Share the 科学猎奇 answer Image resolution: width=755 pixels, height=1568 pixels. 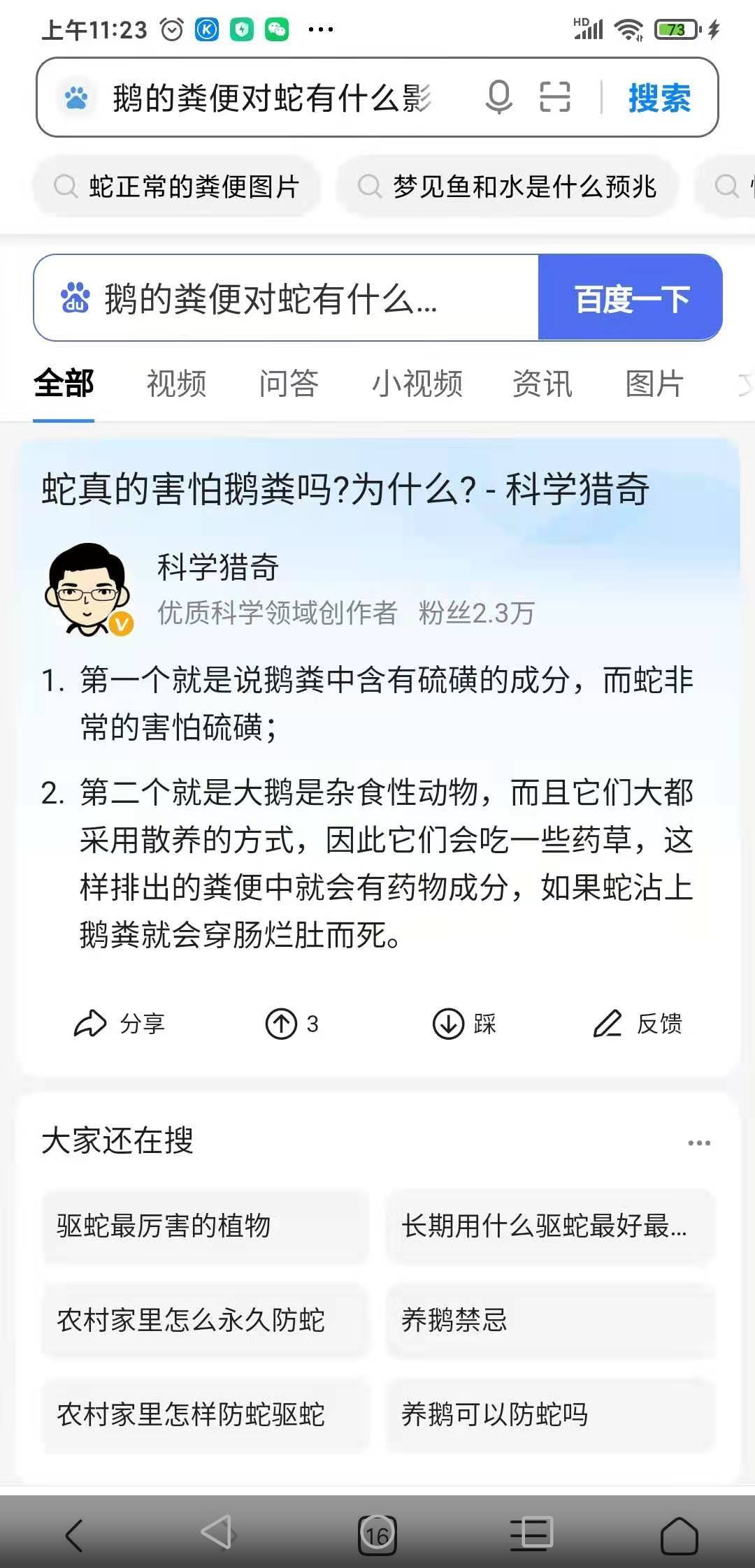(x=119, y=1024)
